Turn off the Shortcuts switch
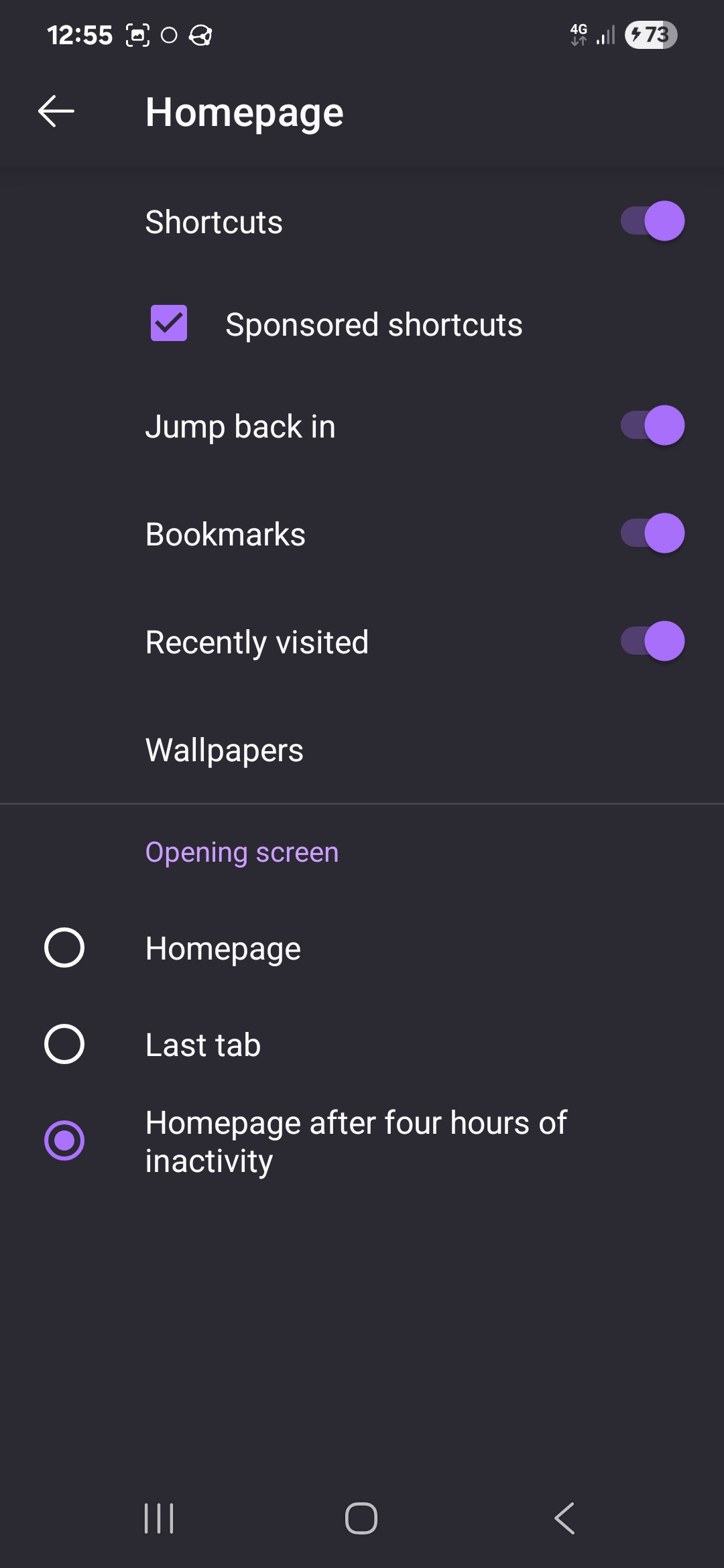The image size is (724, 1568). (652, 221)
